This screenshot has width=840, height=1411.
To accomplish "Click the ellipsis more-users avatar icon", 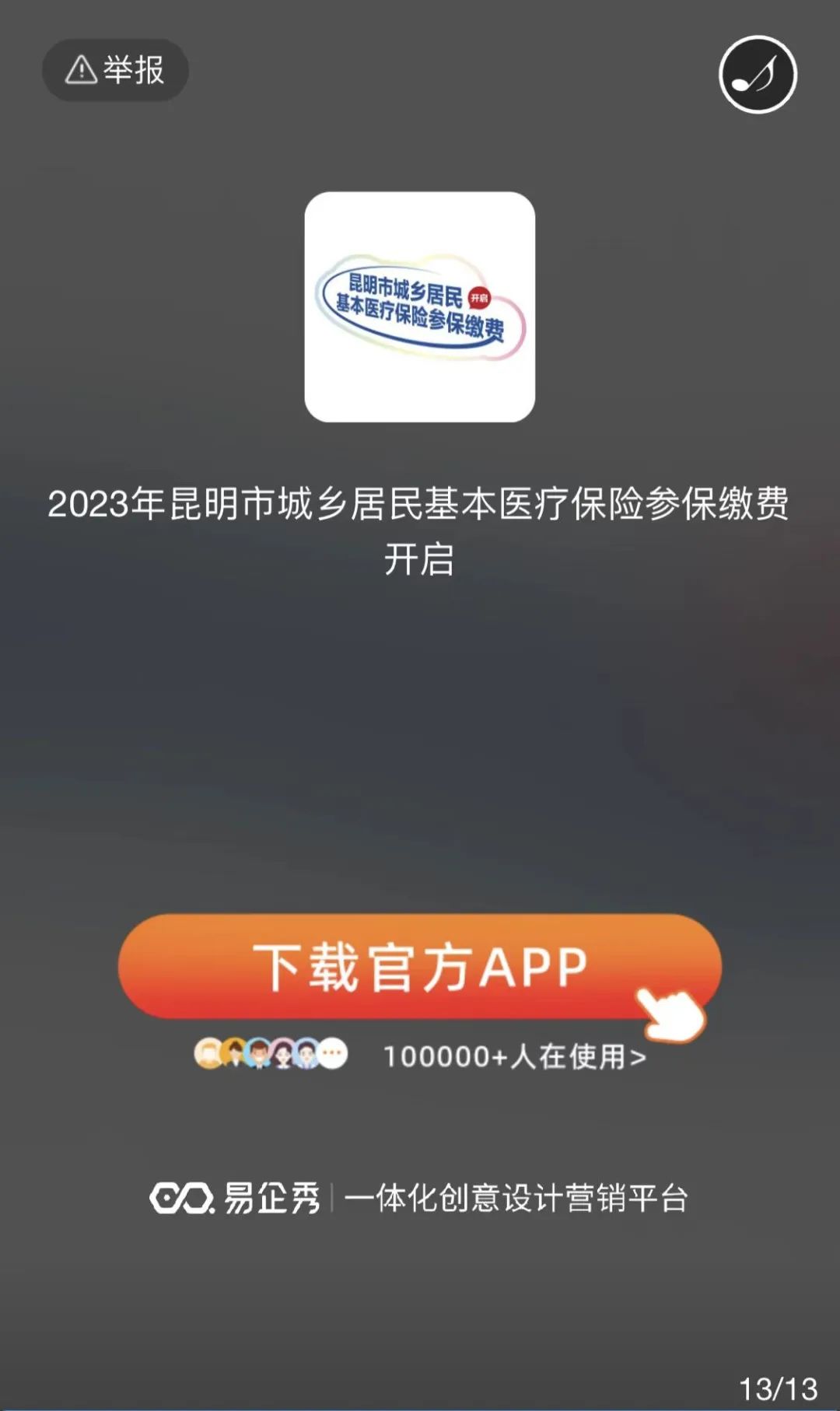I will 333,1055.
